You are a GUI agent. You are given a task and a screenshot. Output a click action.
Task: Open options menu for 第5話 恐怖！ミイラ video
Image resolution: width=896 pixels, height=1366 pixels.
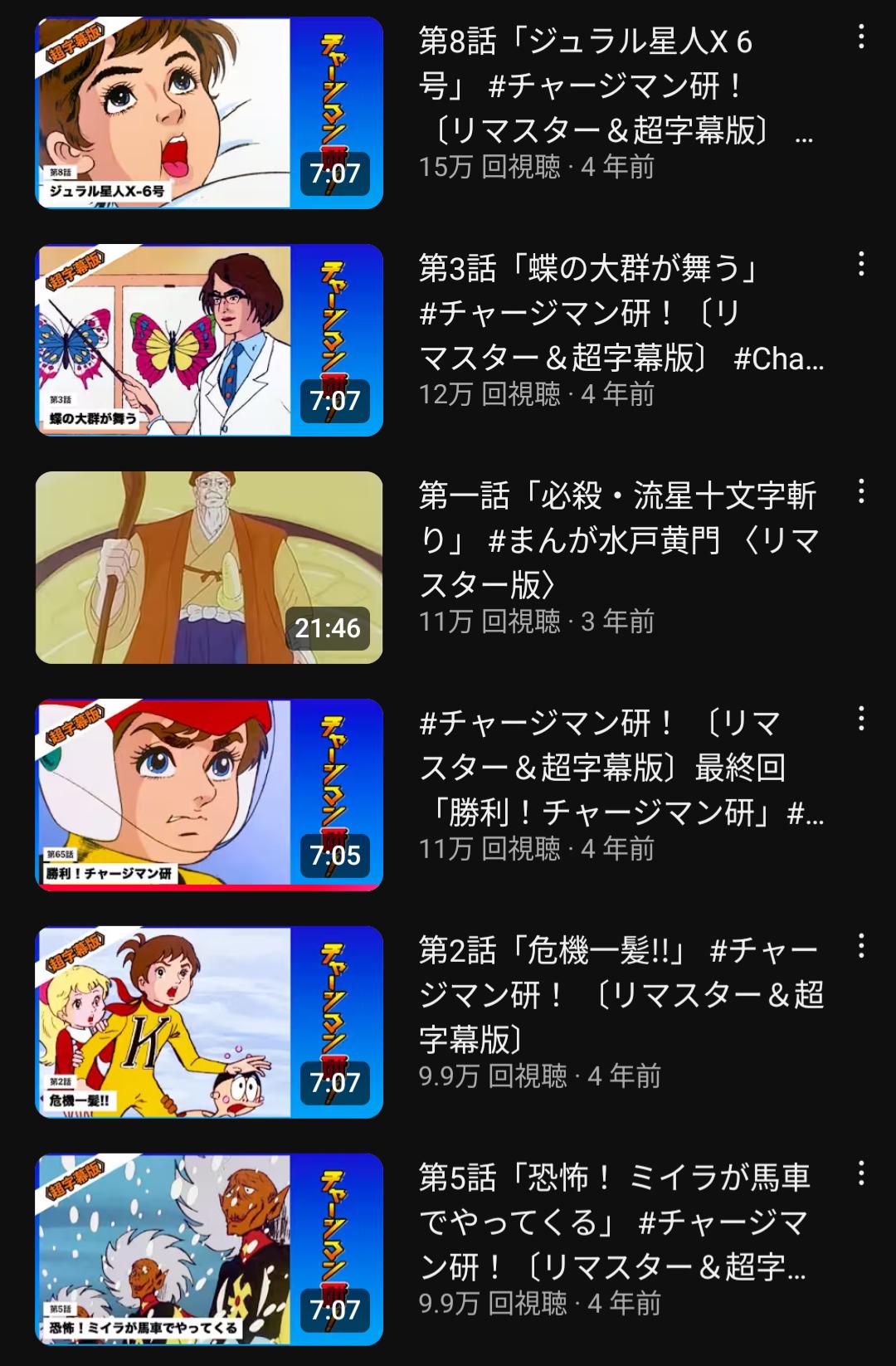tap(861, 1173)
